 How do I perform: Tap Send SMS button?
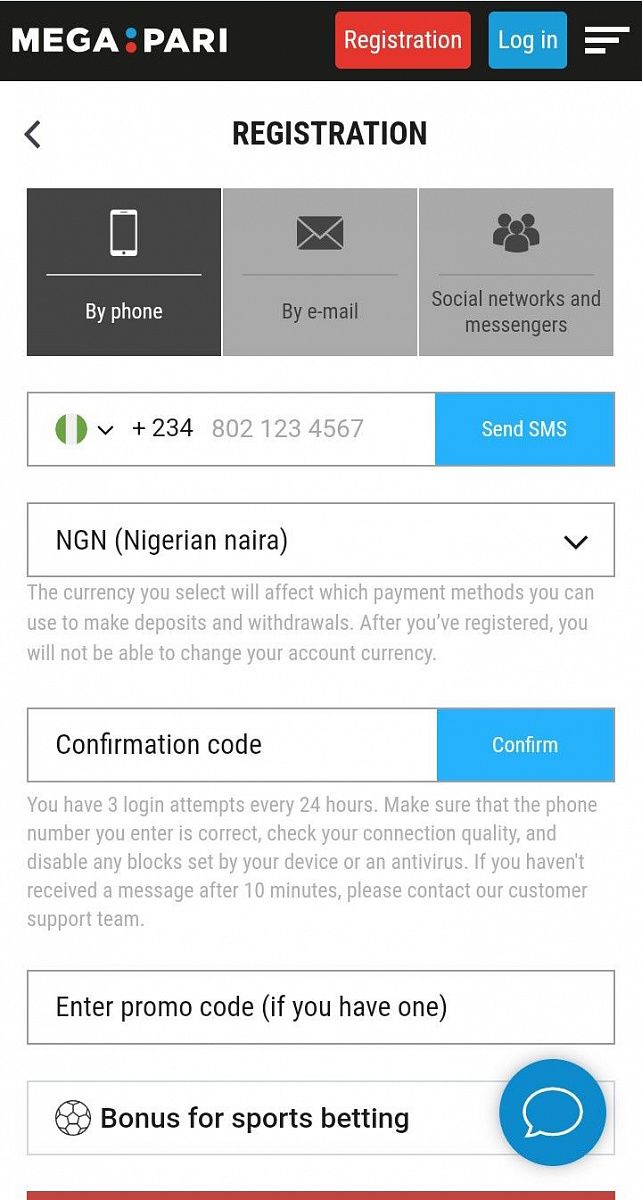click(x=524, y=429)
